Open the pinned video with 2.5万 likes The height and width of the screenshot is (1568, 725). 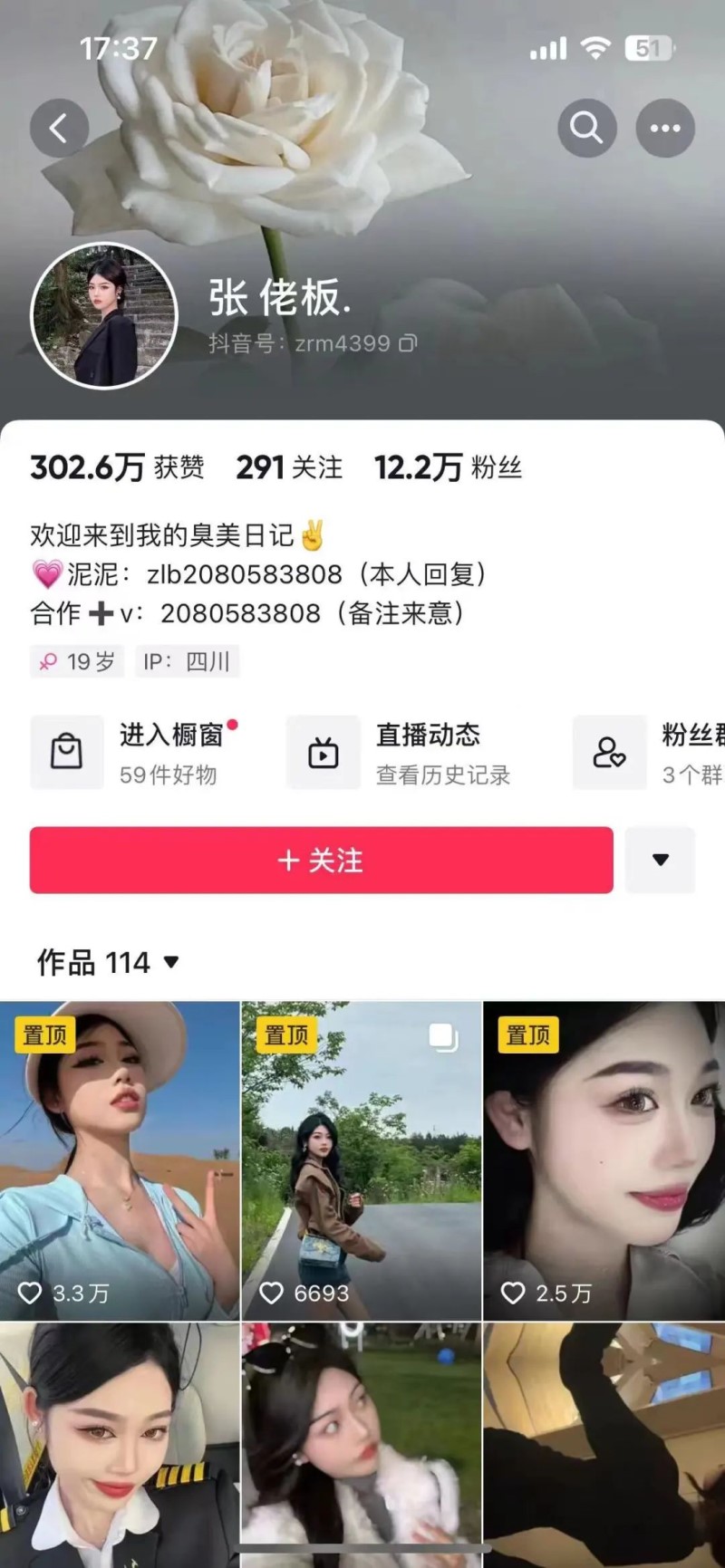[x=604, y=1159]
